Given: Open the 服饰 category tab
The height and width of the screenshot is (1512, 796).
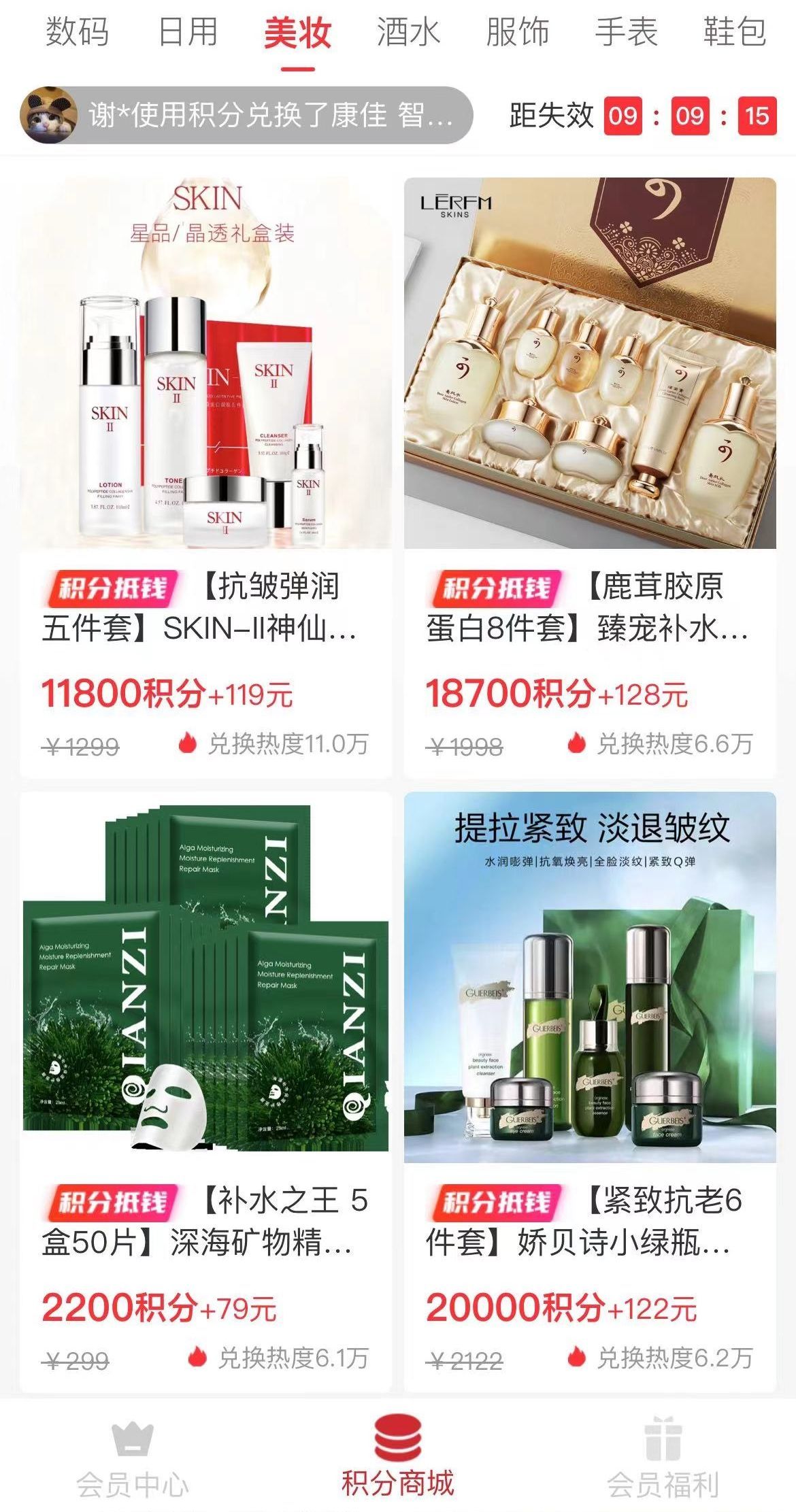Looking at the screenshot, I should pyautogui.click(x=517, y=33).
